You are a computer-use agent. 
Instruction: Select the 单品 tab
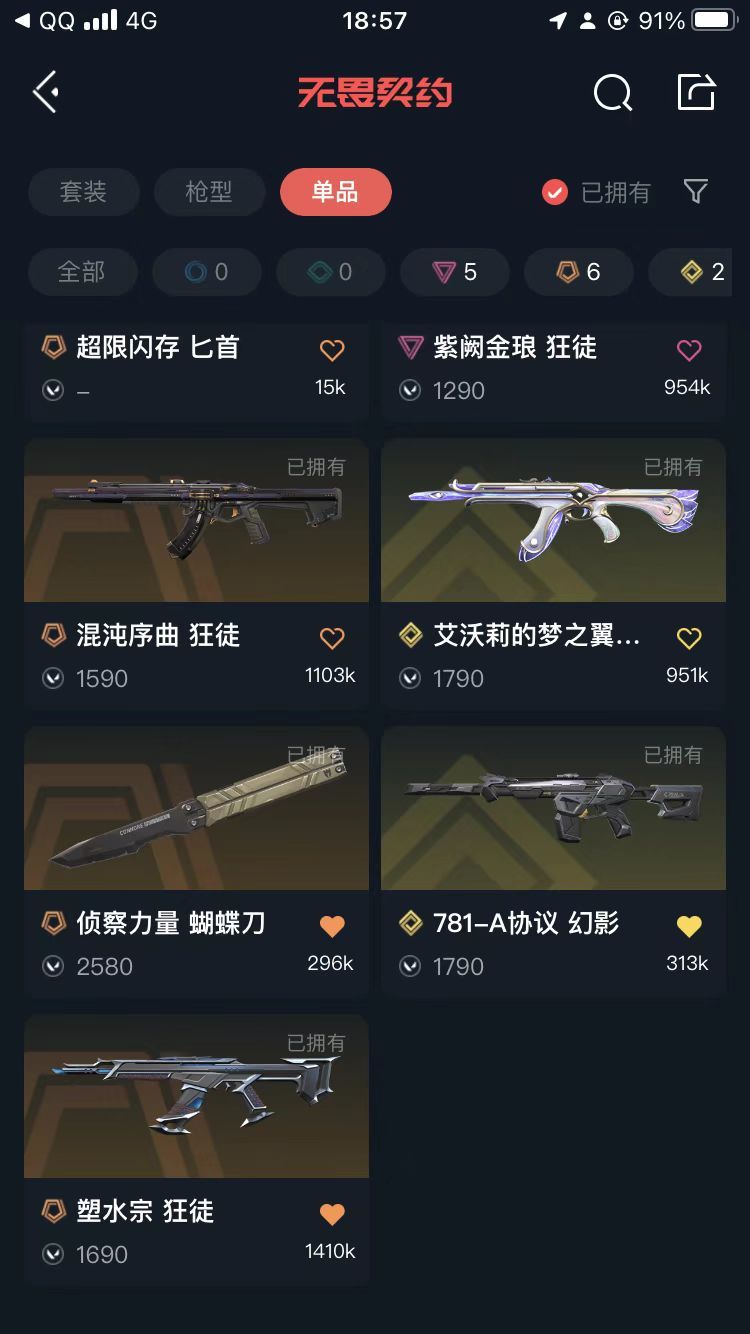click(x=335, y=192)
